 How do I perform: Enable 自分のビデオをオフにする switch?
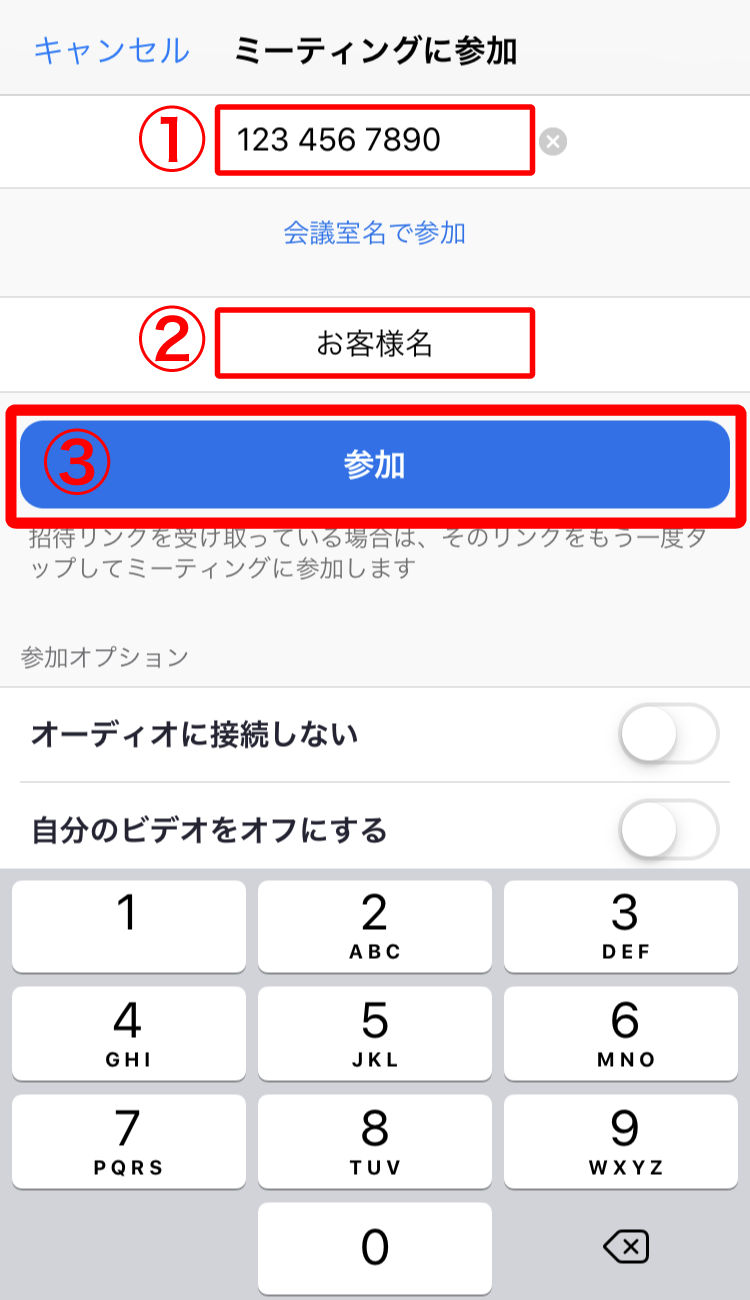[668, 830]
